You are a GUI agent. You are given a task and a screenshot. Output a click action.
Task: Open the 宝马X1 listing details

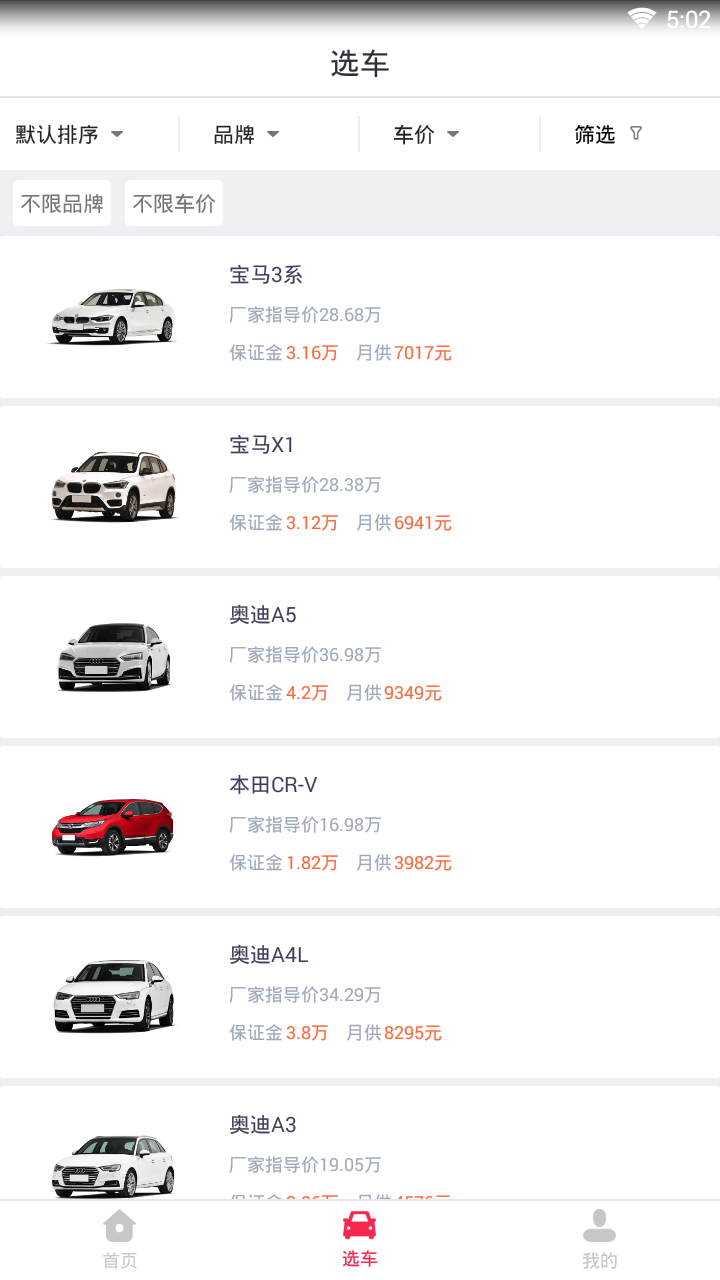point(360,485)
